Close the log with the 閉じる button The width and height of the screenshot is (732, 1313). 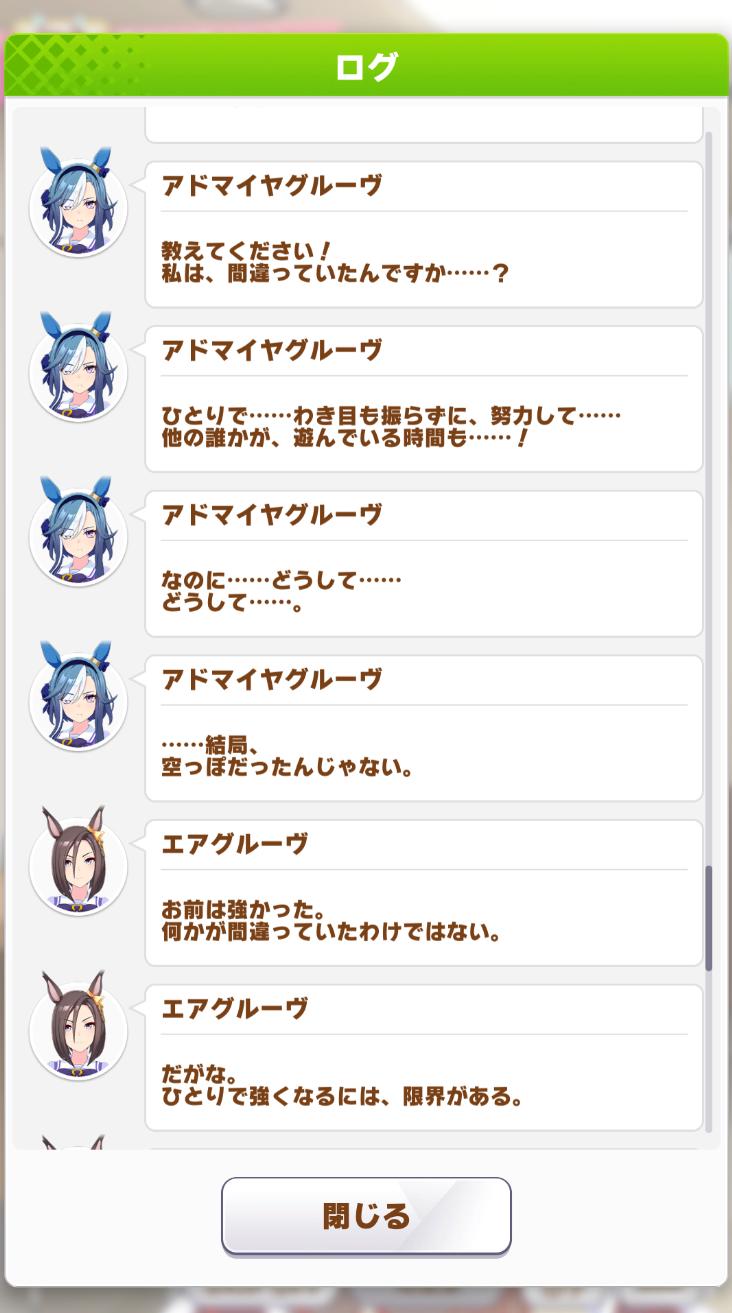click(x=366, y=1215)
